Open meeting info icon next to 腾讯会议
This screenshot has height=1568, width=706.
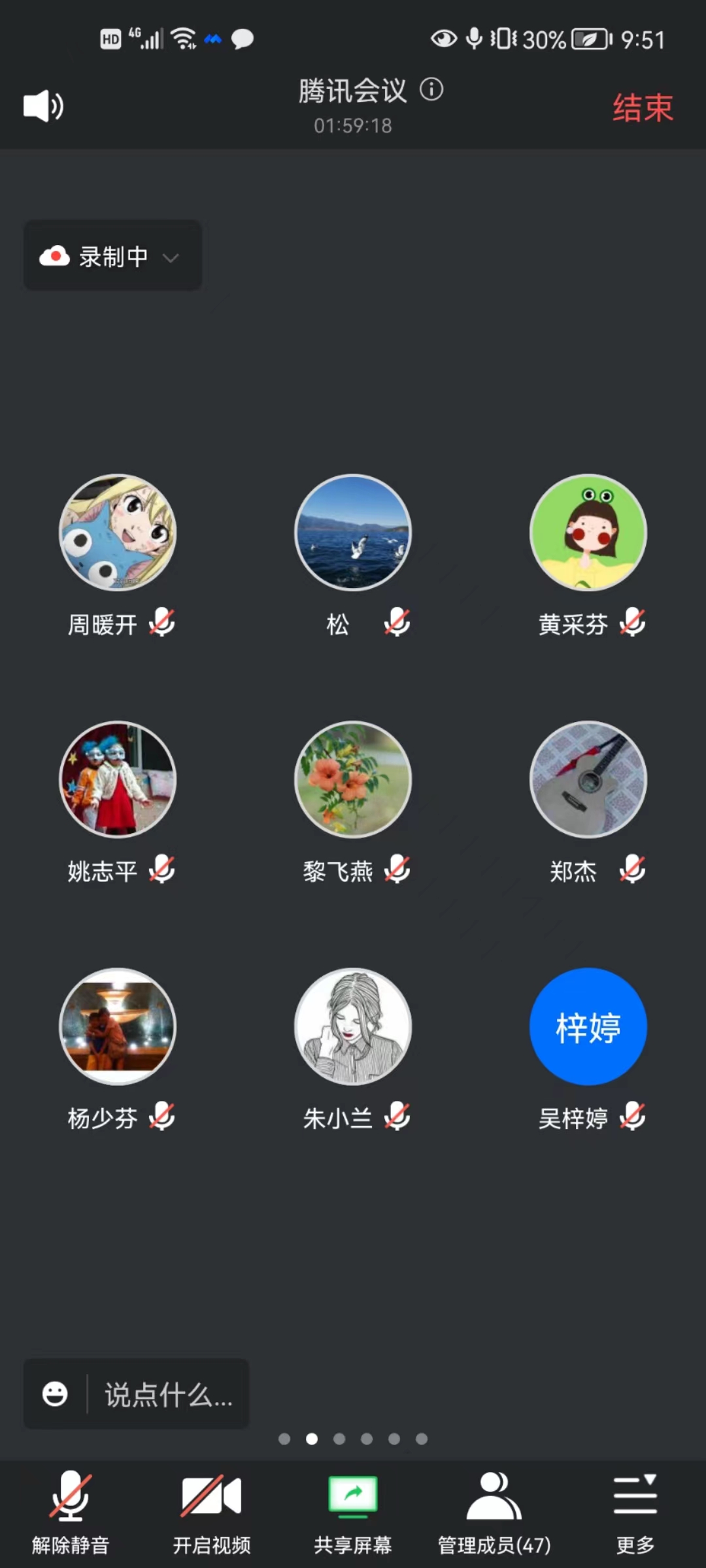tap(431, 90)
